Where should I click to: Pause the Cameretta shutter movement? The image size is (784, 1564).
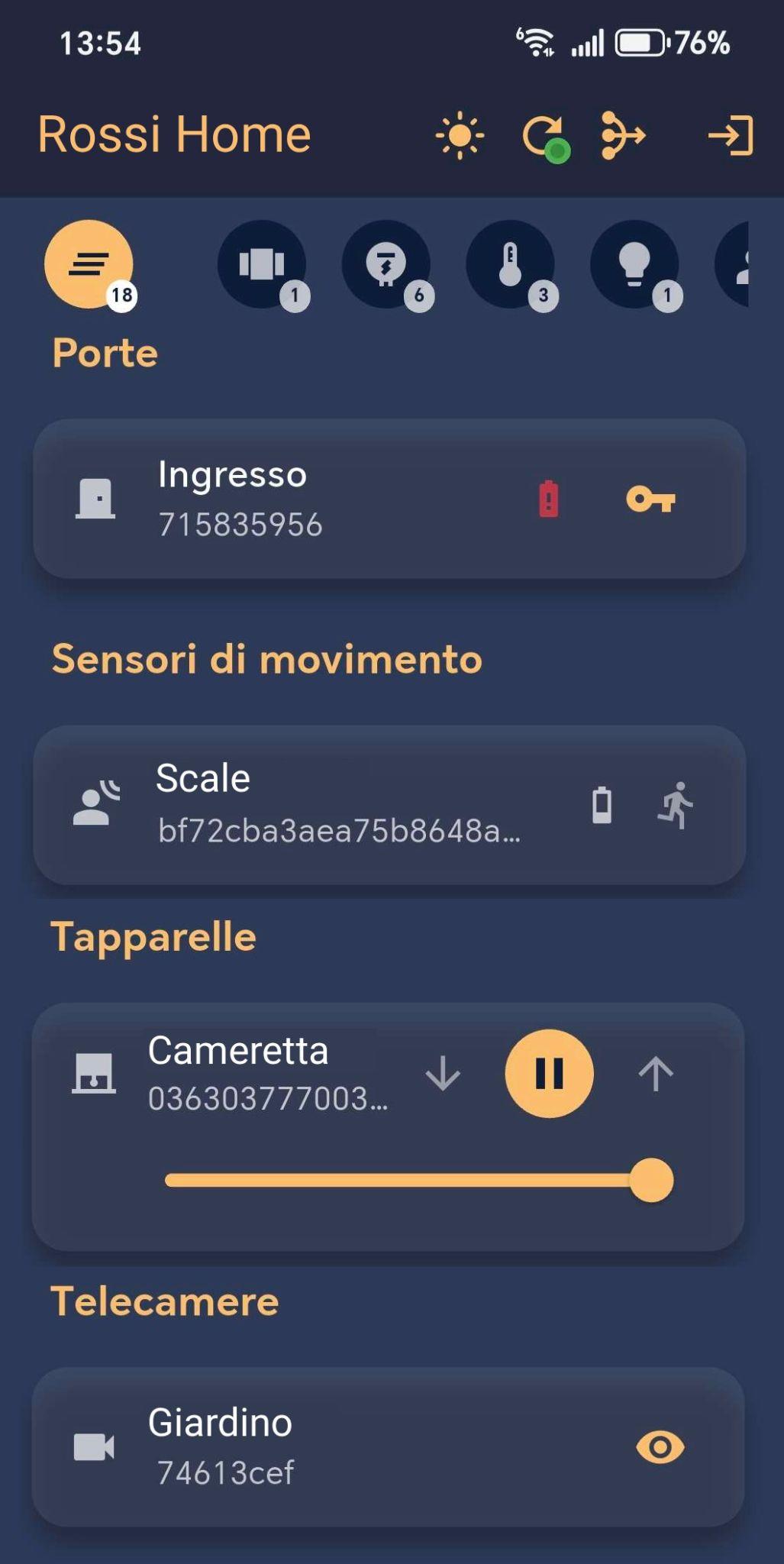pos(549,1073)
